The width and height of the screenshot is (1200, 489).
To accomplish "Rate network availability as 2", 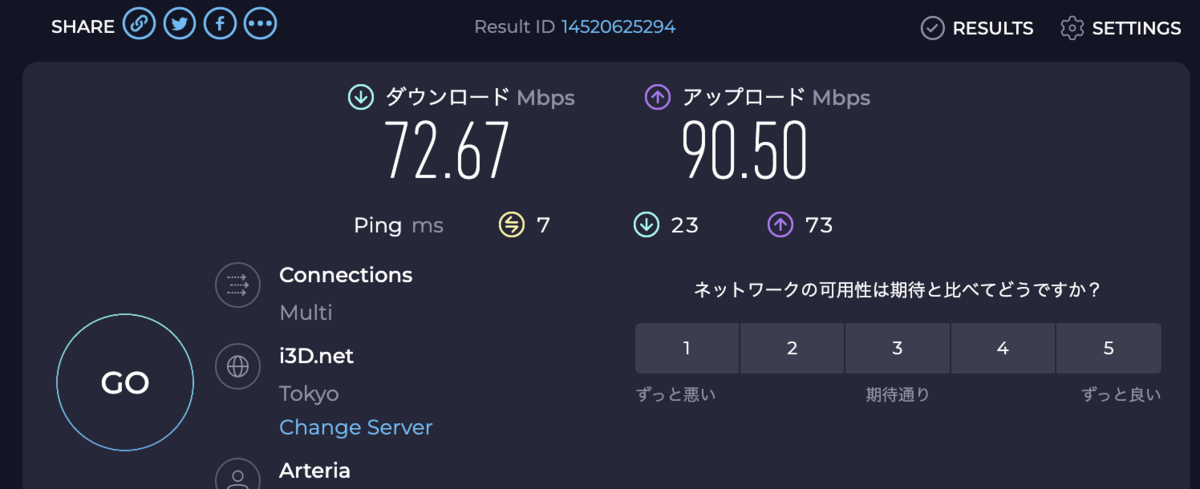I will (792, 348).
